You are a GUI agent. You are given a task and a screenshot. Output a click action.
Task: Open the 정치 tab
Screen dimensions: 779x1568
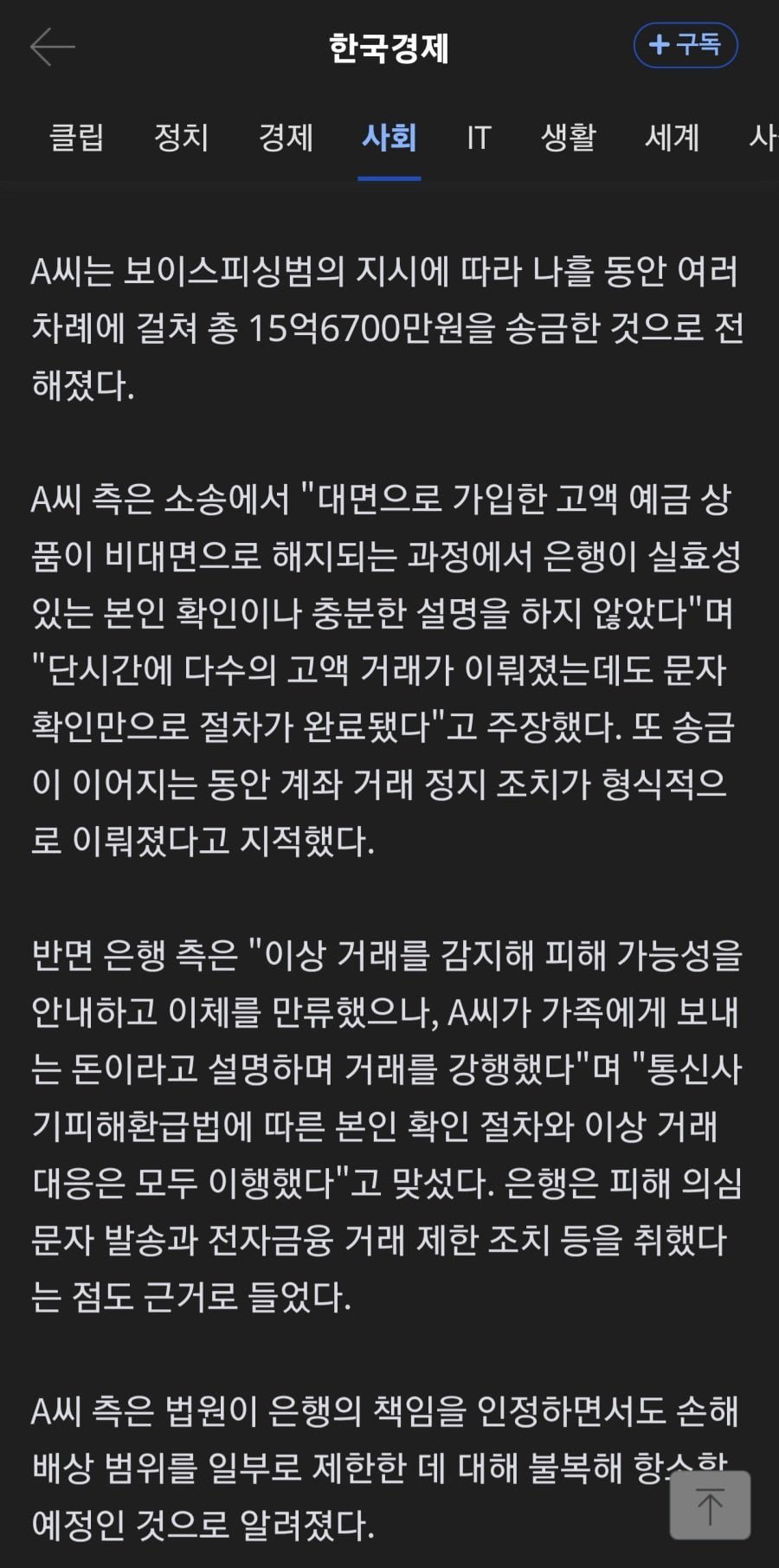181,138
